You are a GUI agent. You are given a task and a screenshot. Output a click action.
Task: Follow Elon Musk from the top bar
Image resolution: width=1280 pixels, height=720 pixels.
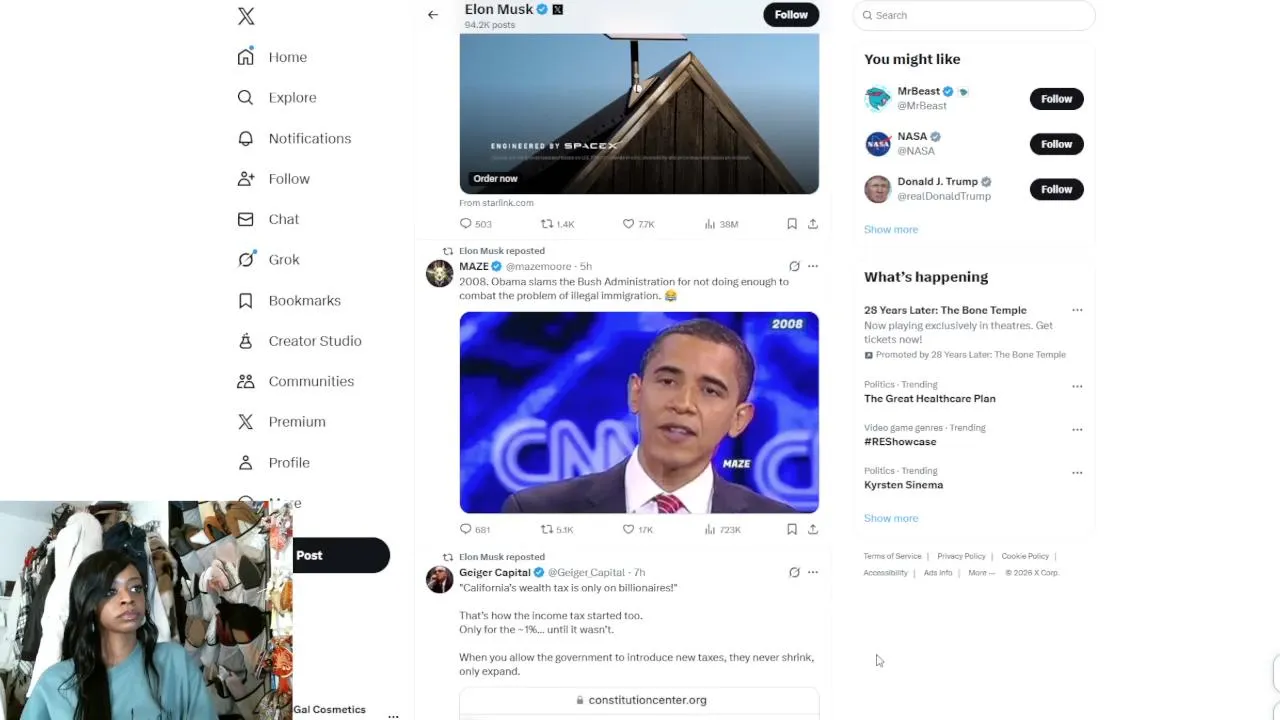coord(790,14)
